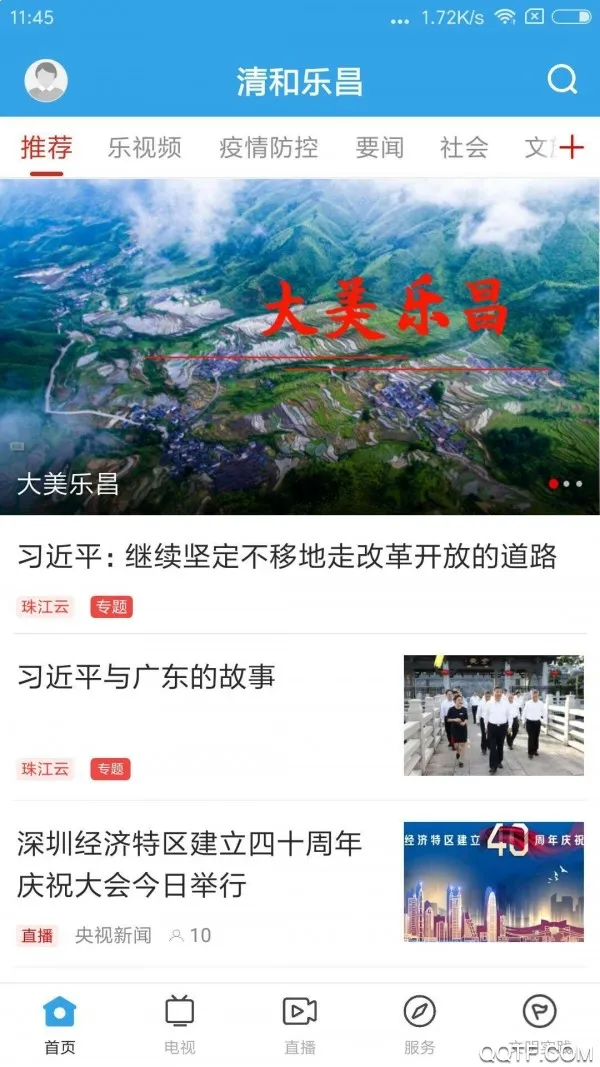Switch to the 电视 tab
This screenshot has width=600, height=1067.
pyautogui.click(x=180, y=1025)
